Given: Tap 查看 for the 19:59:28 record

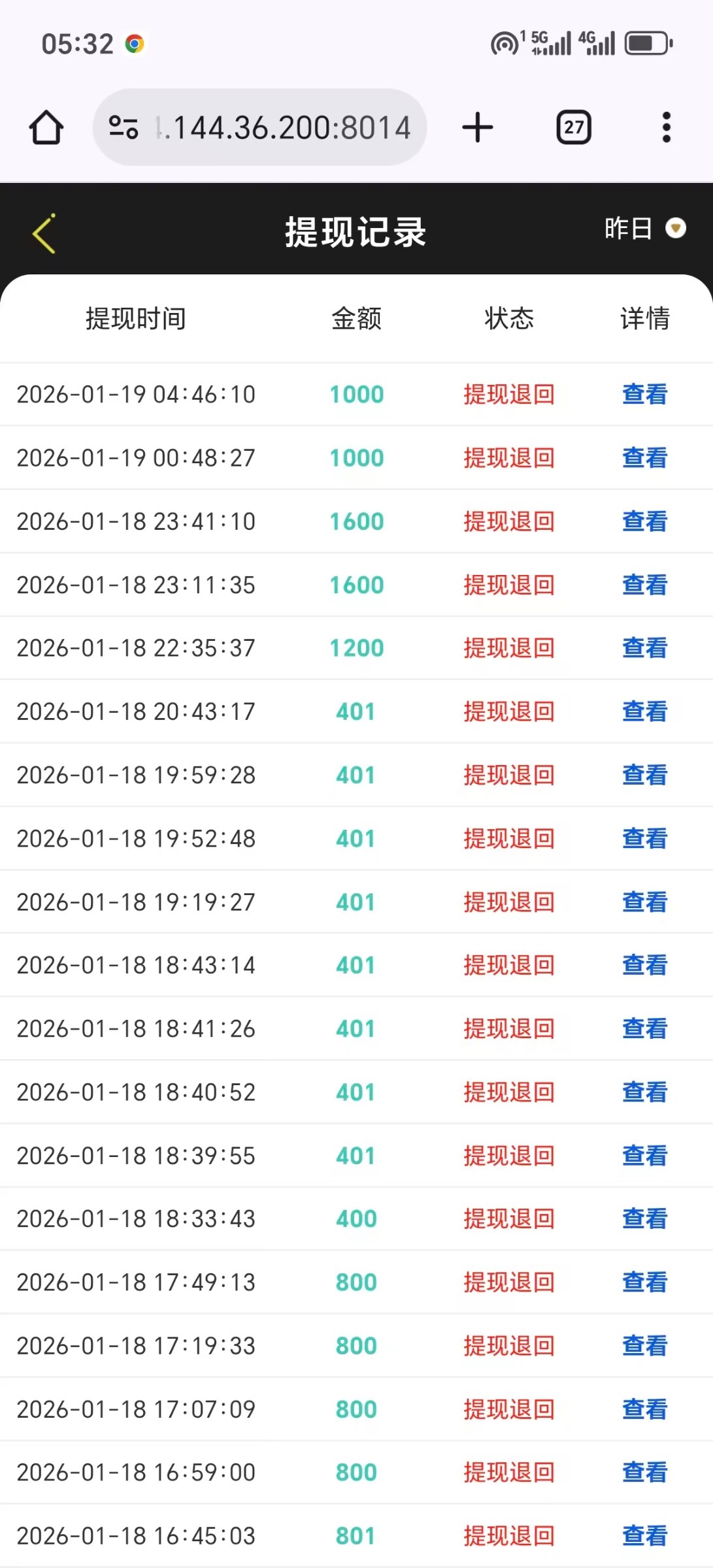Looking at the screenshot, I should (x=644, y=775).
